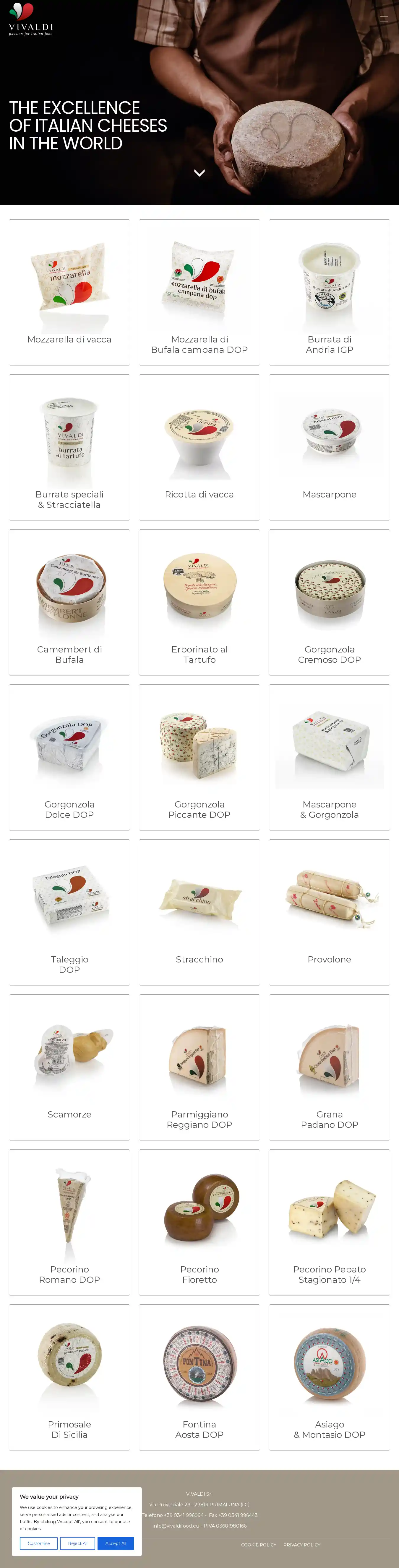Open Pecorino Romano DOP card
The width and height of the screenshot is (399, 1568).
click(69, 1222)
